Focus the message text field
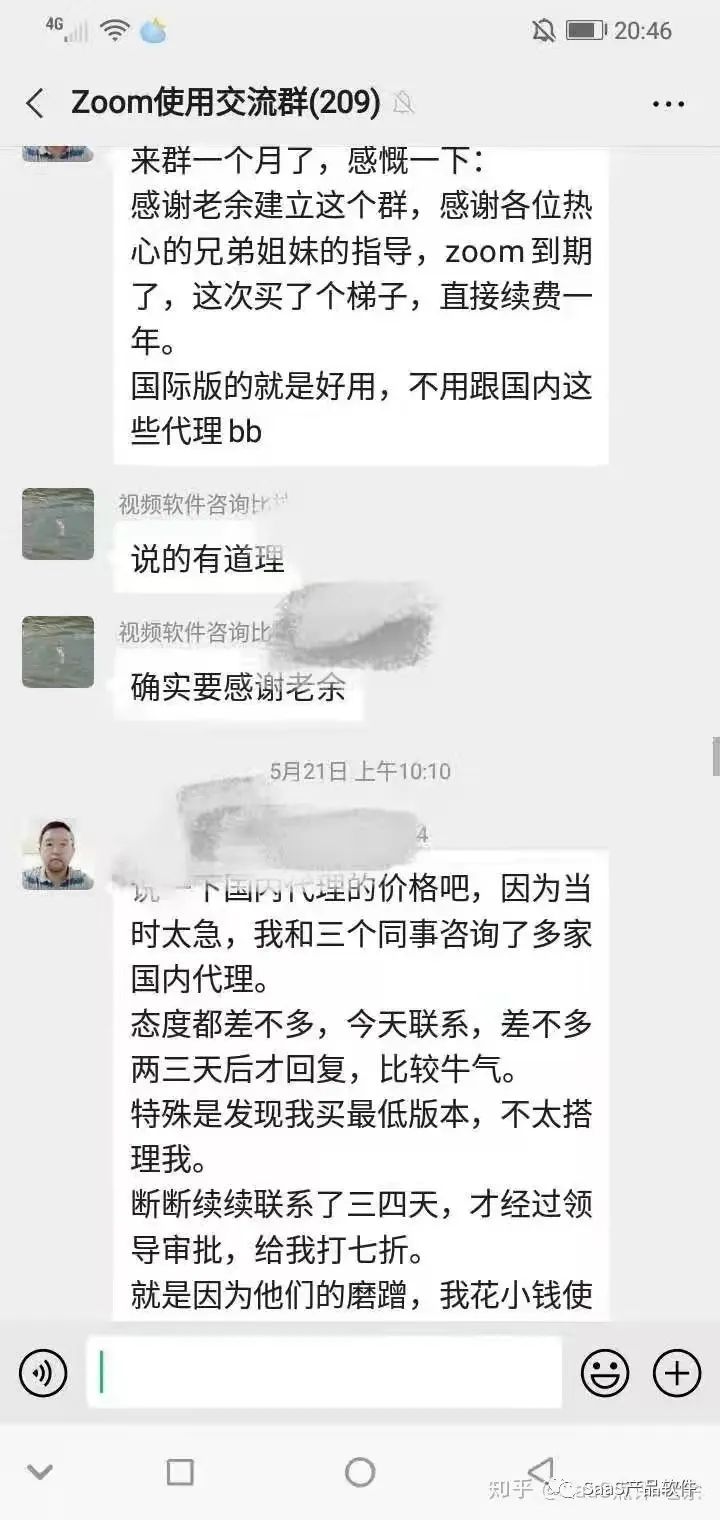The height and width of the screenshot is (1520, 720). [324, 1372]
